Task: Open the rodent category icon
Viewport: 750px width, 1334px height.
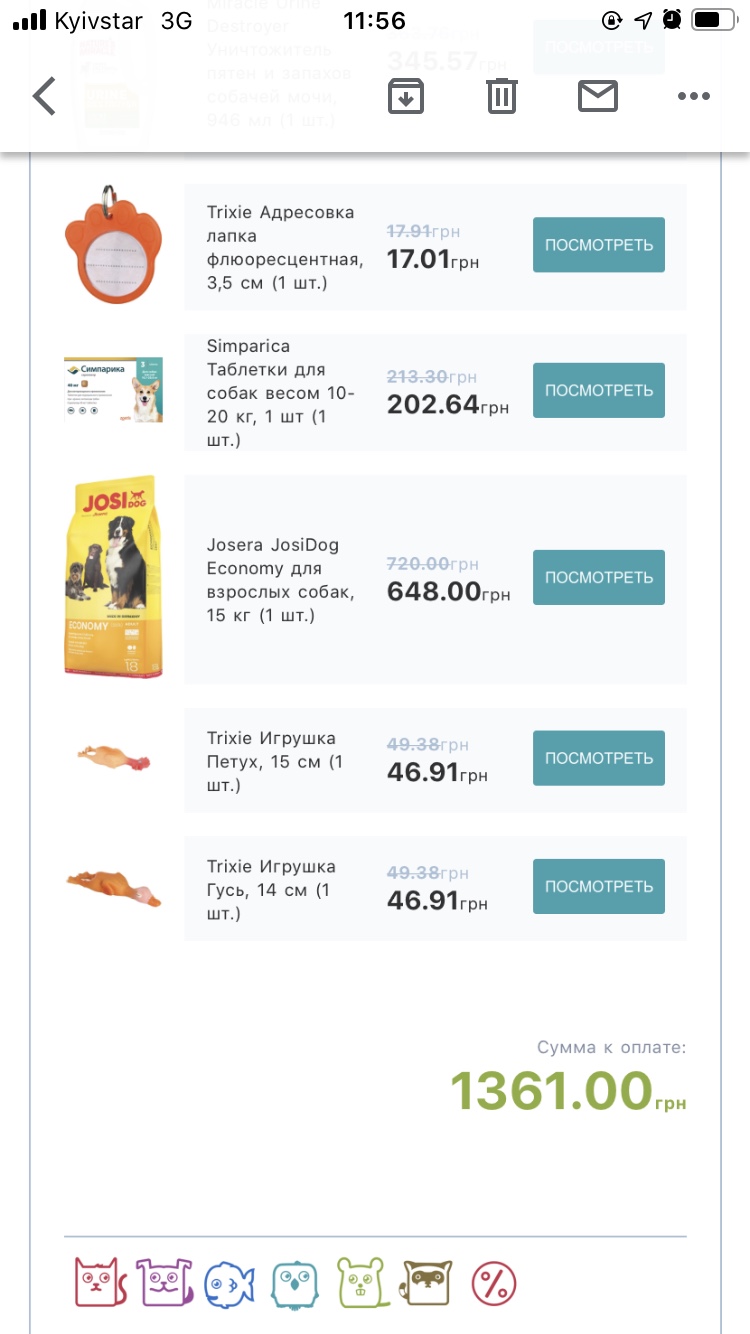Action: (361, 1282)
